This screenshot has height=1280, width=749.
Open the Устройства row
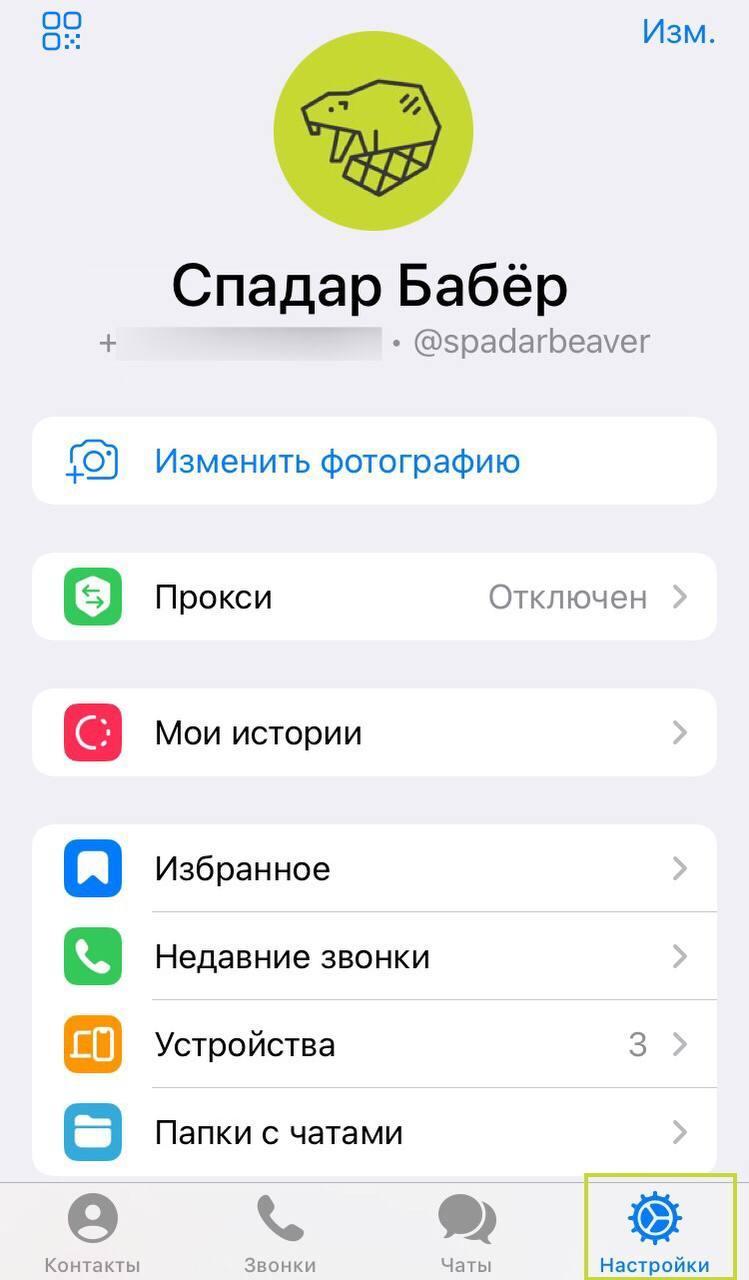coord(374,1044)
